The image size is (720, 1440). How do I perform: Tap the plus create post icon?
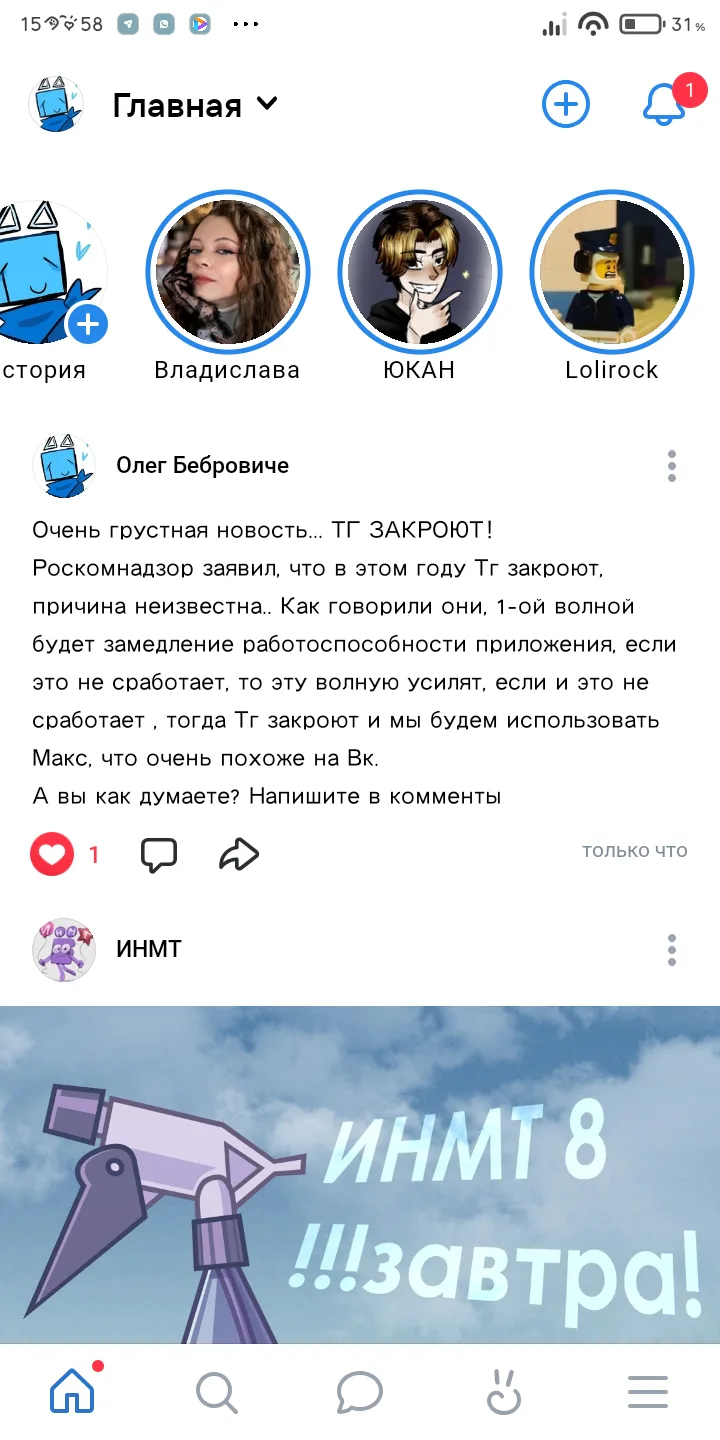[x=566, y=104]
